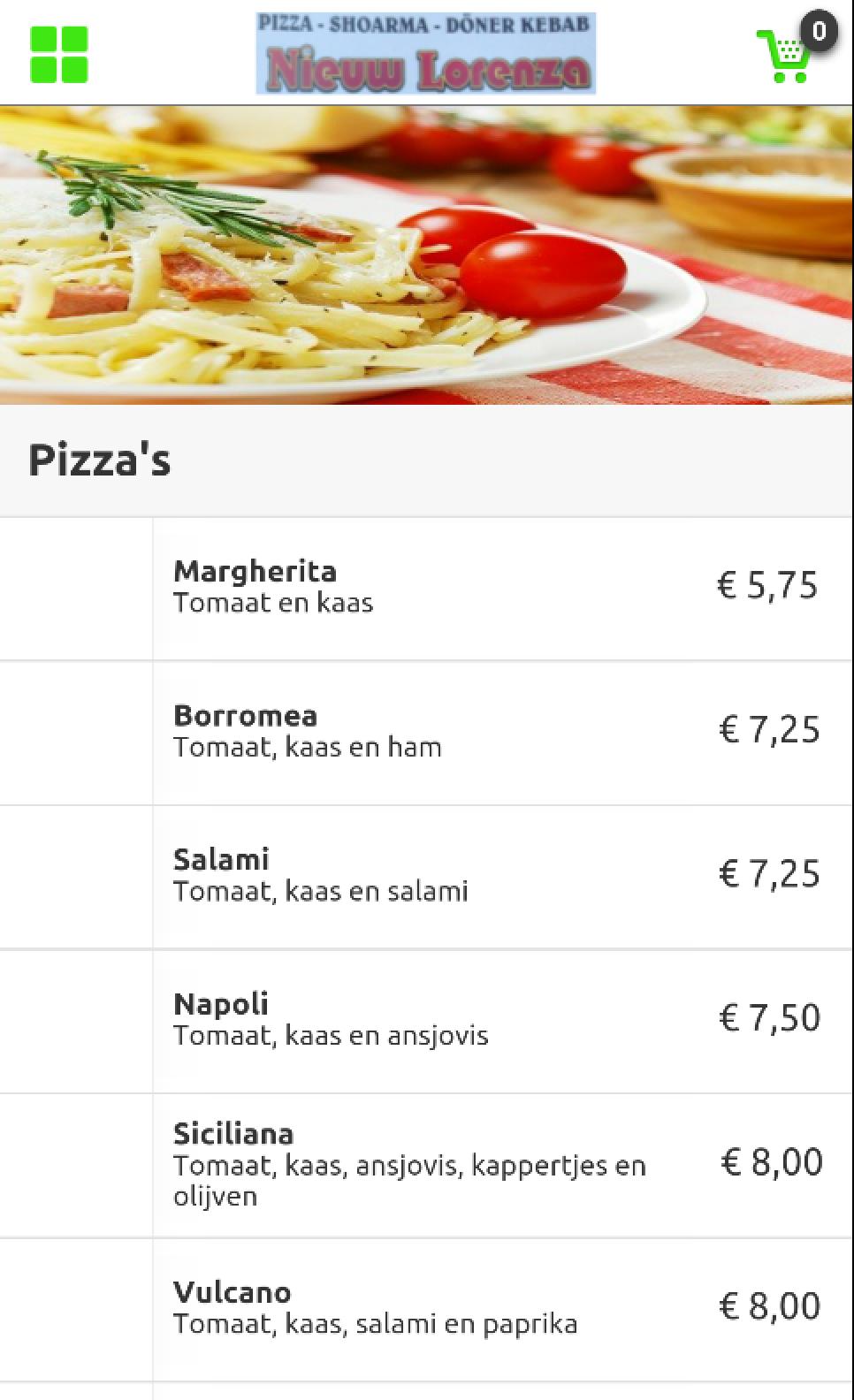Open the green grid menu

[59, 54]
